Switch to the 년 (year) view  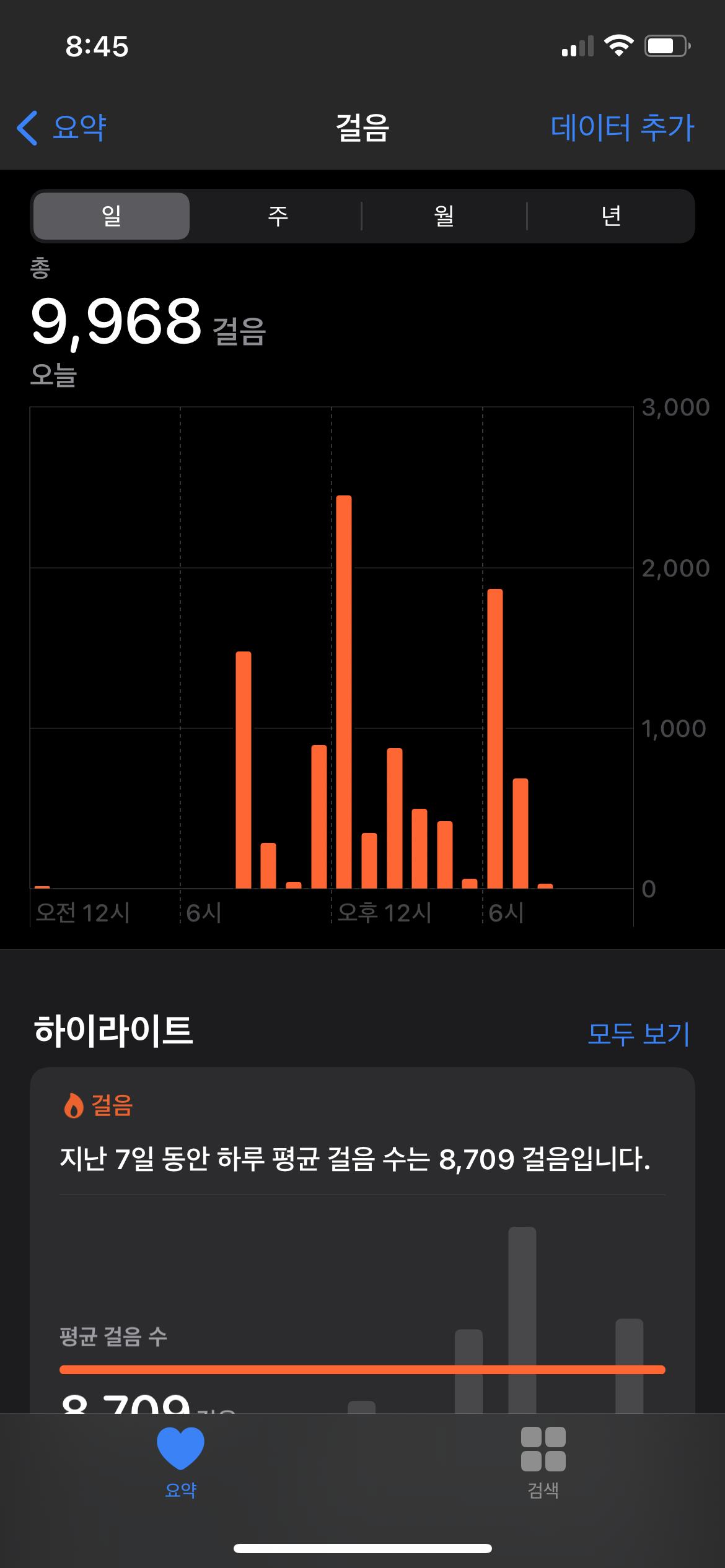click(x=611, y=216)
